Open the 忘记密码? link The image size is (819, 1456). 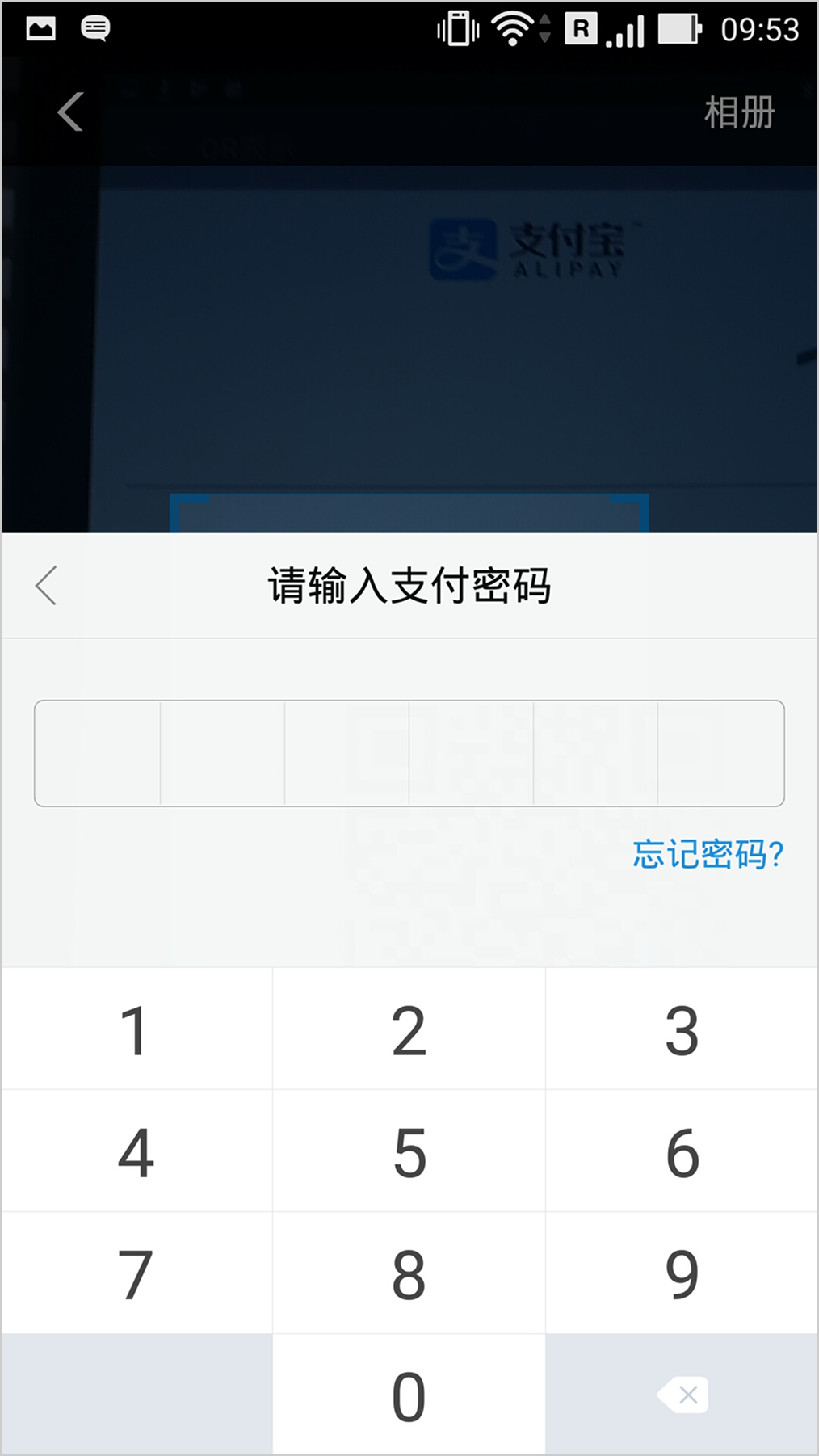click(x=707, y=854)
